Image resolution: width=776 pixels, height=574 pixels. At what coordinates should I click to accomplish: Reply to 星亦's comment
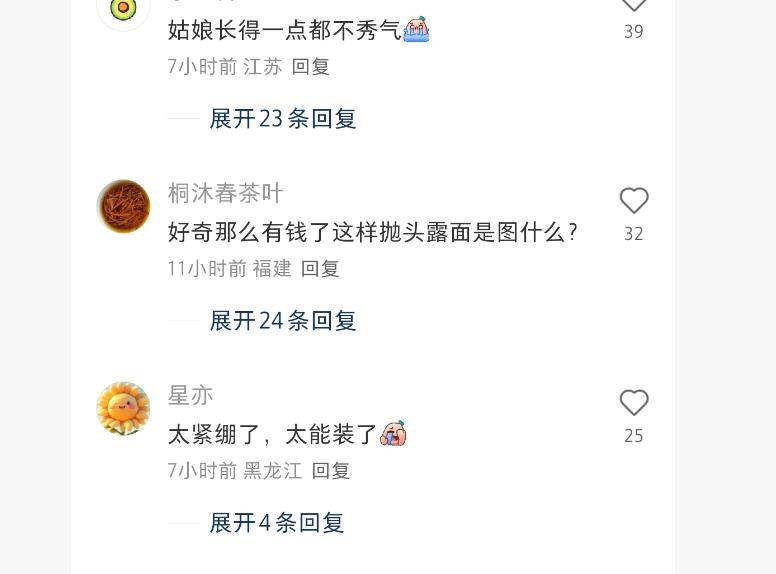(330, 471)
